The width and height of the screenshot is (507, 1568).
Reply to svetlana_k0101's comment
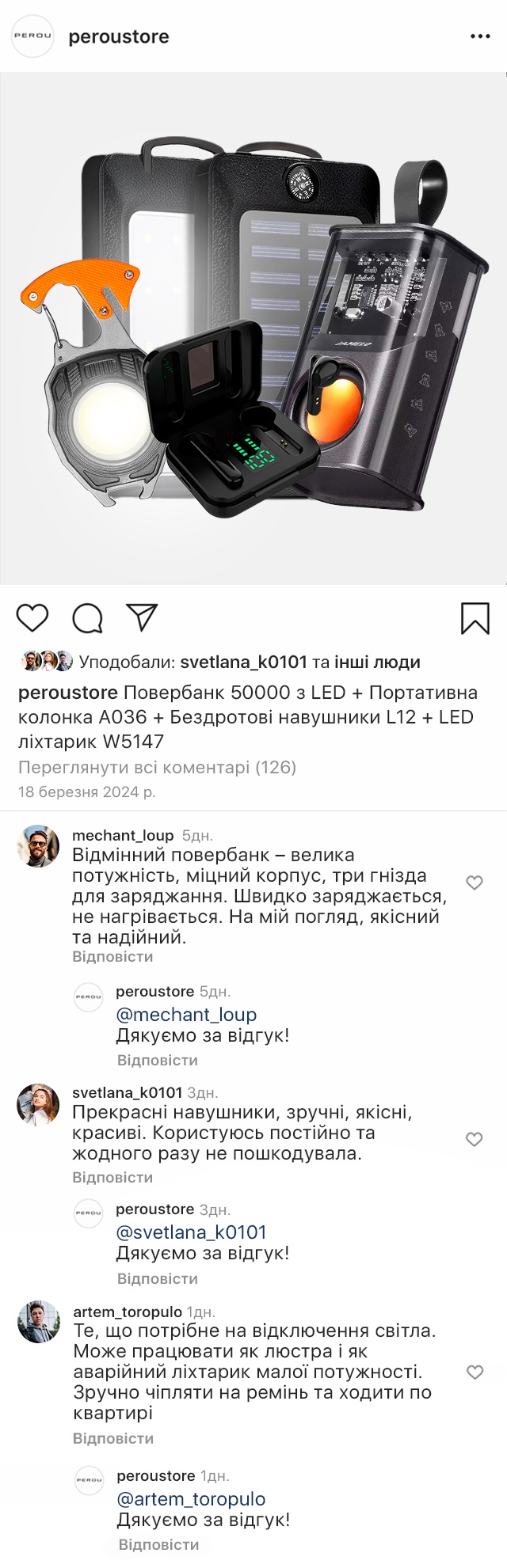(x=112, y=1178)
